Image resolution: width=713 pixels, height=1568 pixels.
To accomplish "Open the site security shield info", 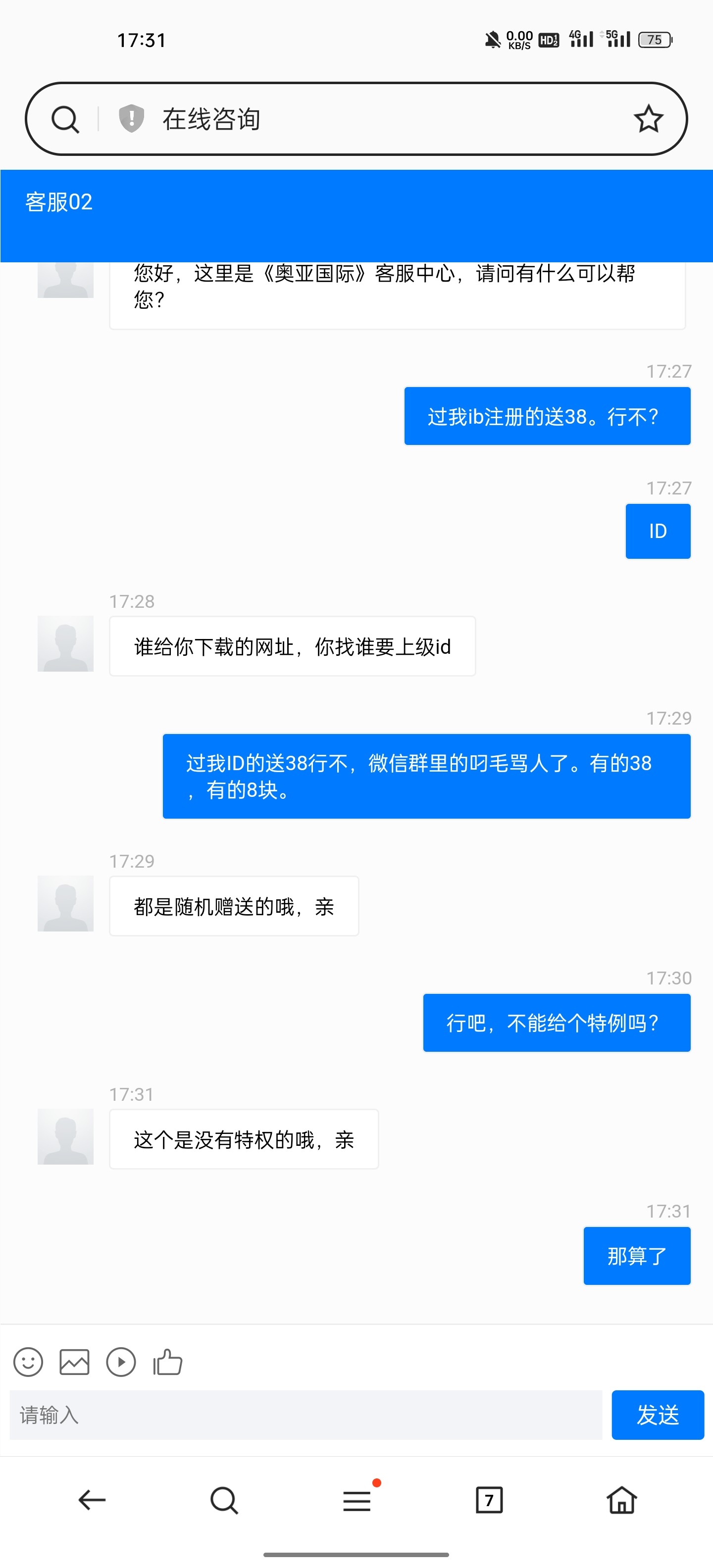I will [131, 118].
